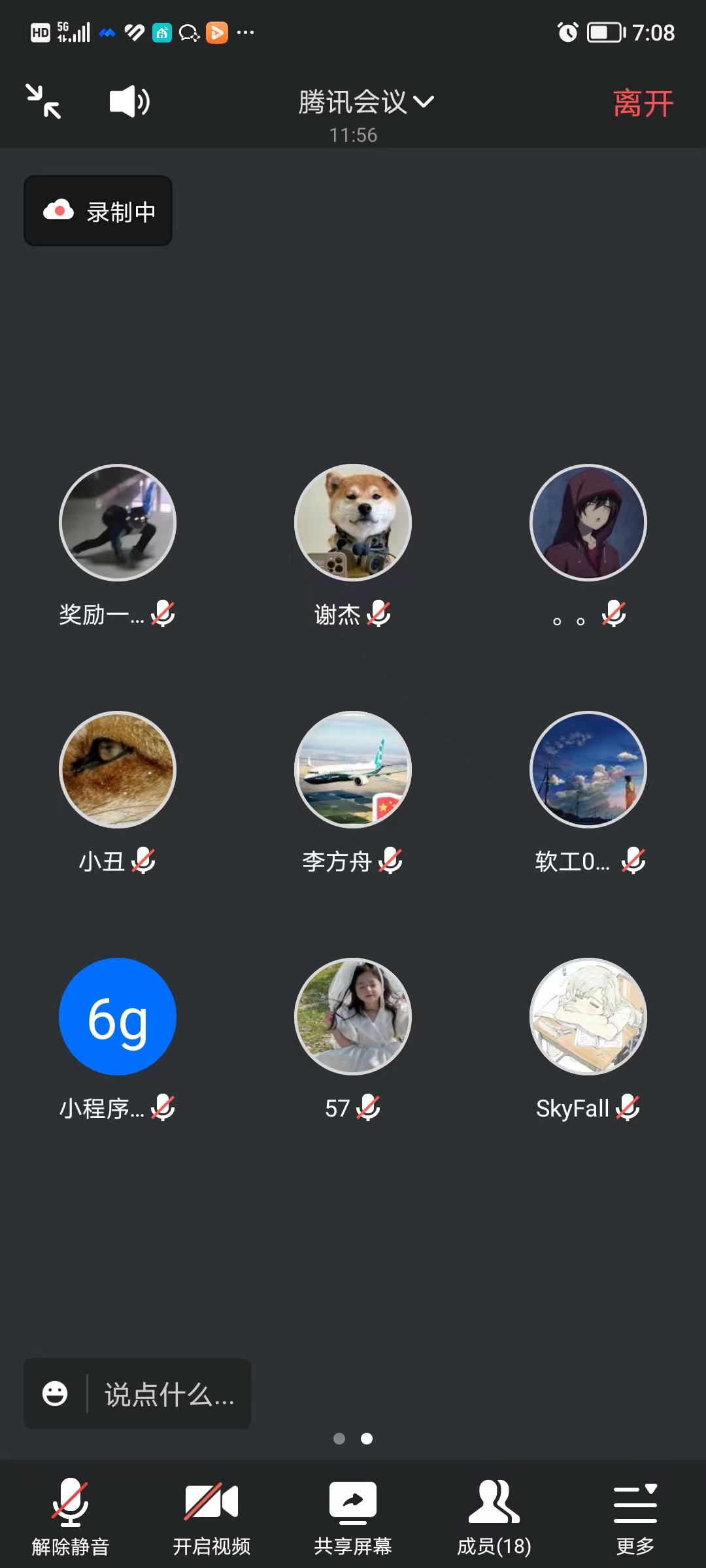Unmute microphone via 解除静音
The height and width of the screenshot is (1568, 706).
[x=71, y=1516]
